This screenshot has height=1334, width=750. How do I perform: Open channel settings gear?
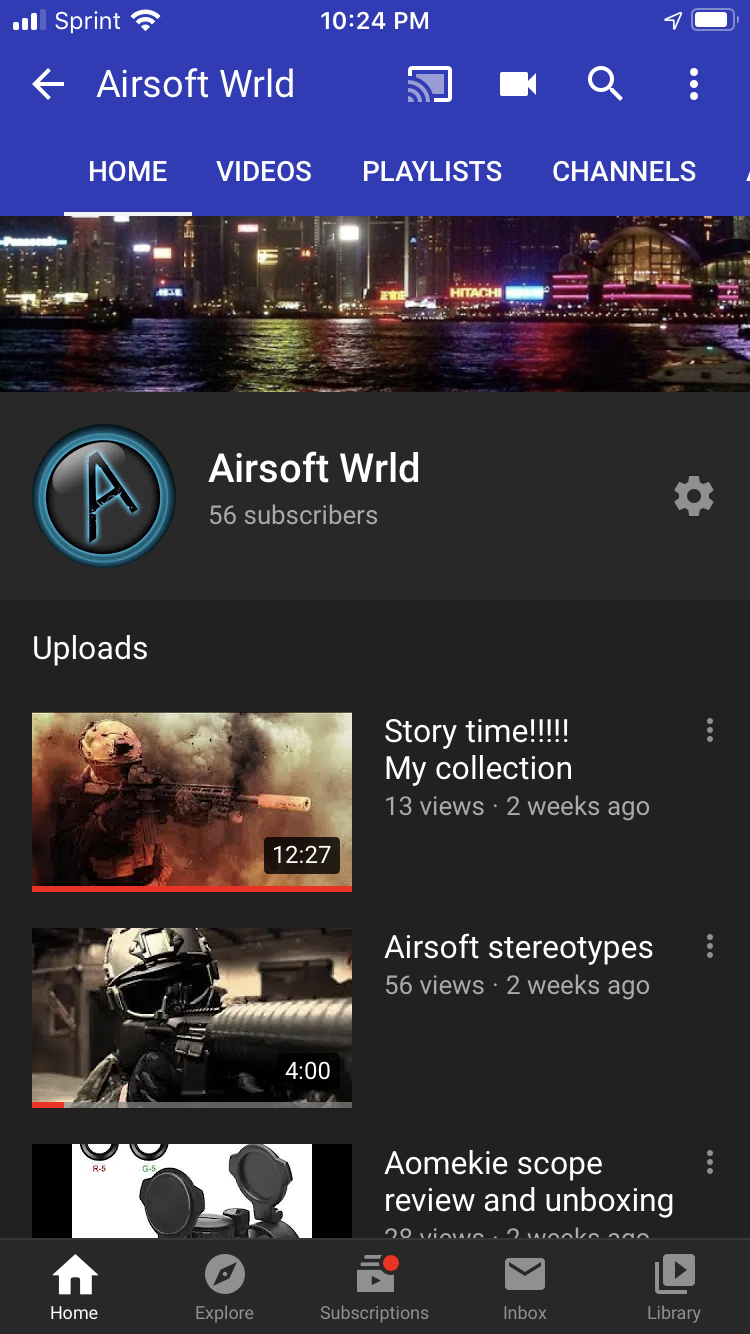point(693,496)
